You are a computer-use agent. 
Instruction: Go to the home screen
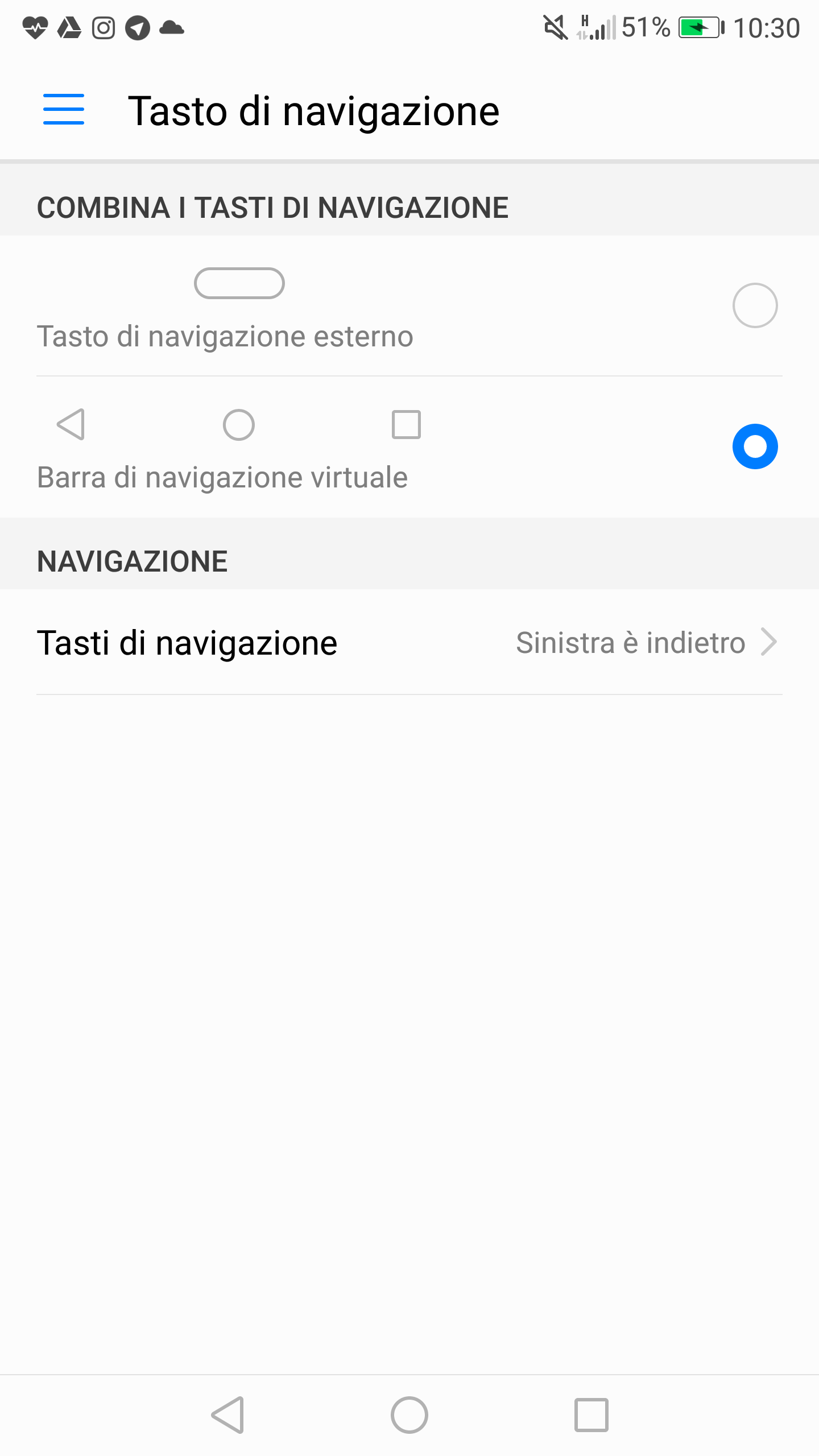tap(409, 1414)
